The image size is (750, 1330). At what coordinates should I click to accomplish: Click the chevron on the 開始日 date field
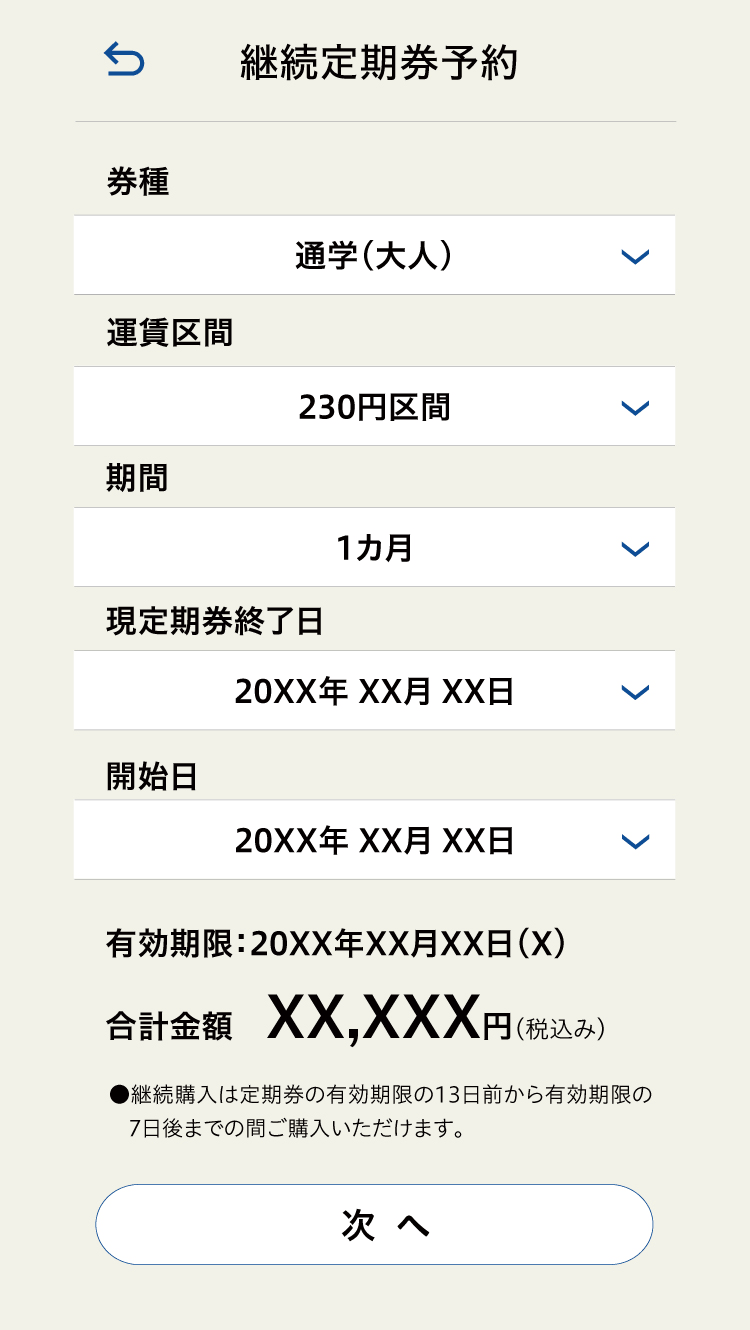pyautogui.click(x=634, y=840)
